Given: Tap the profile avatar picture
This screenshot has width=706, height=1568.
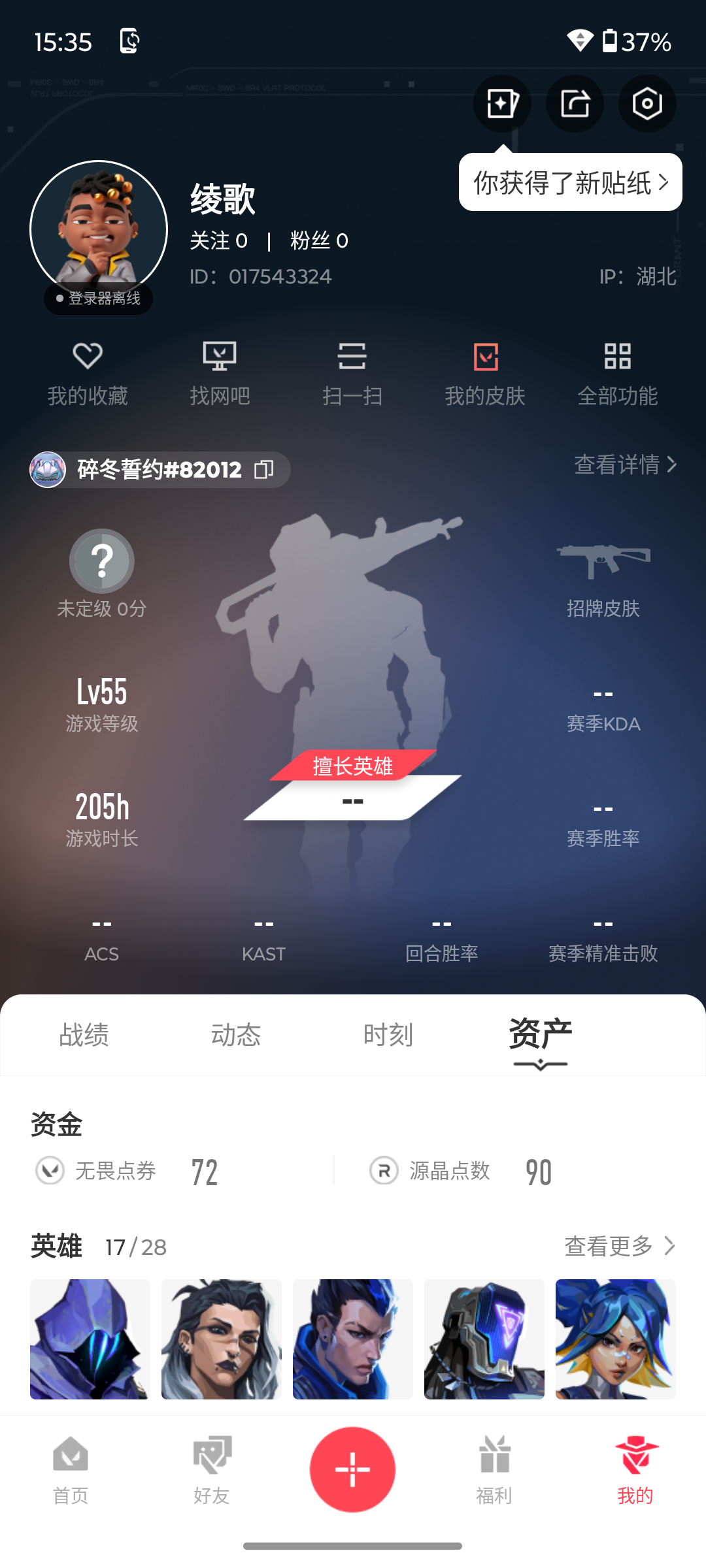Looking at the screenshot, I should click(x=99, y=229).
